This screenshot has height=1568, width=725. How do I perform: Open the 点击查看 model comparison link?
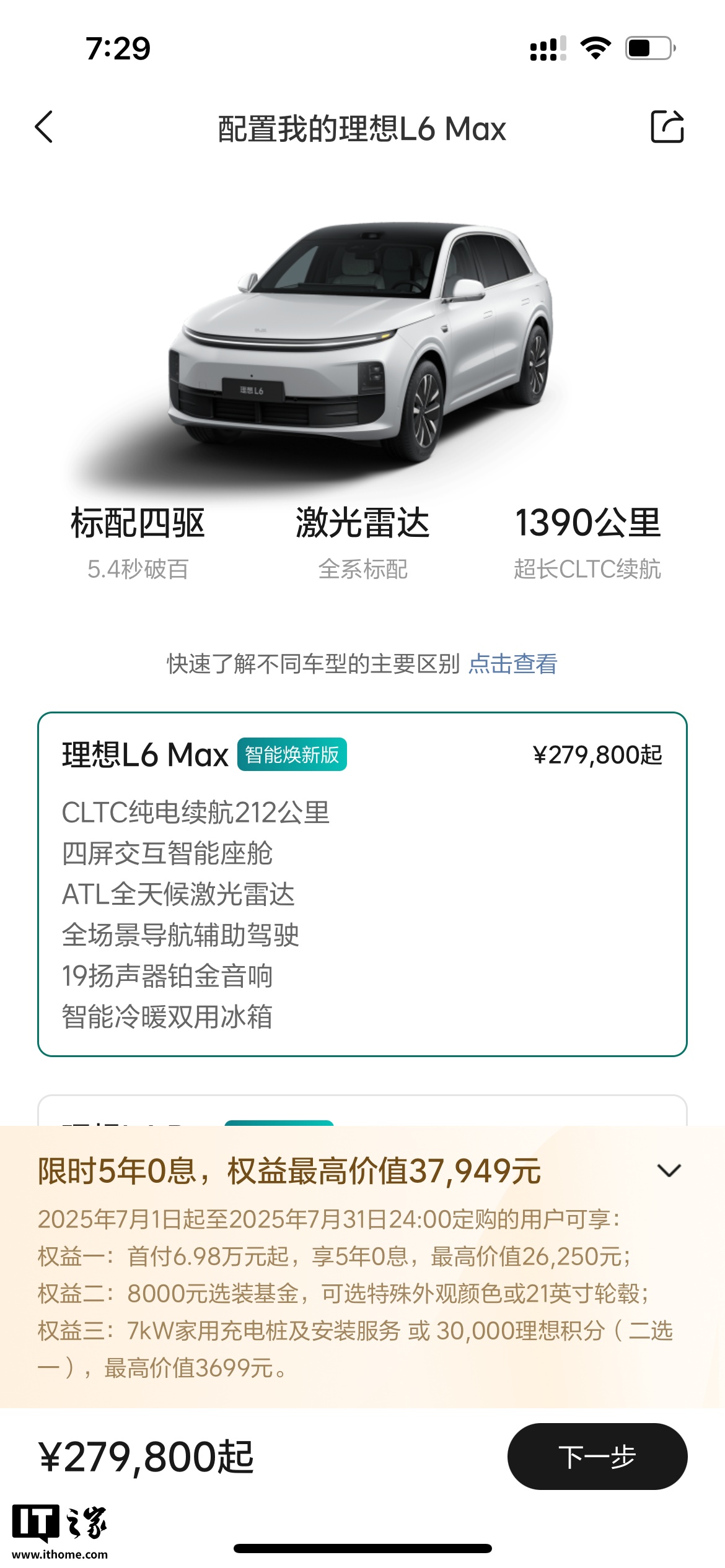[512, 664]
